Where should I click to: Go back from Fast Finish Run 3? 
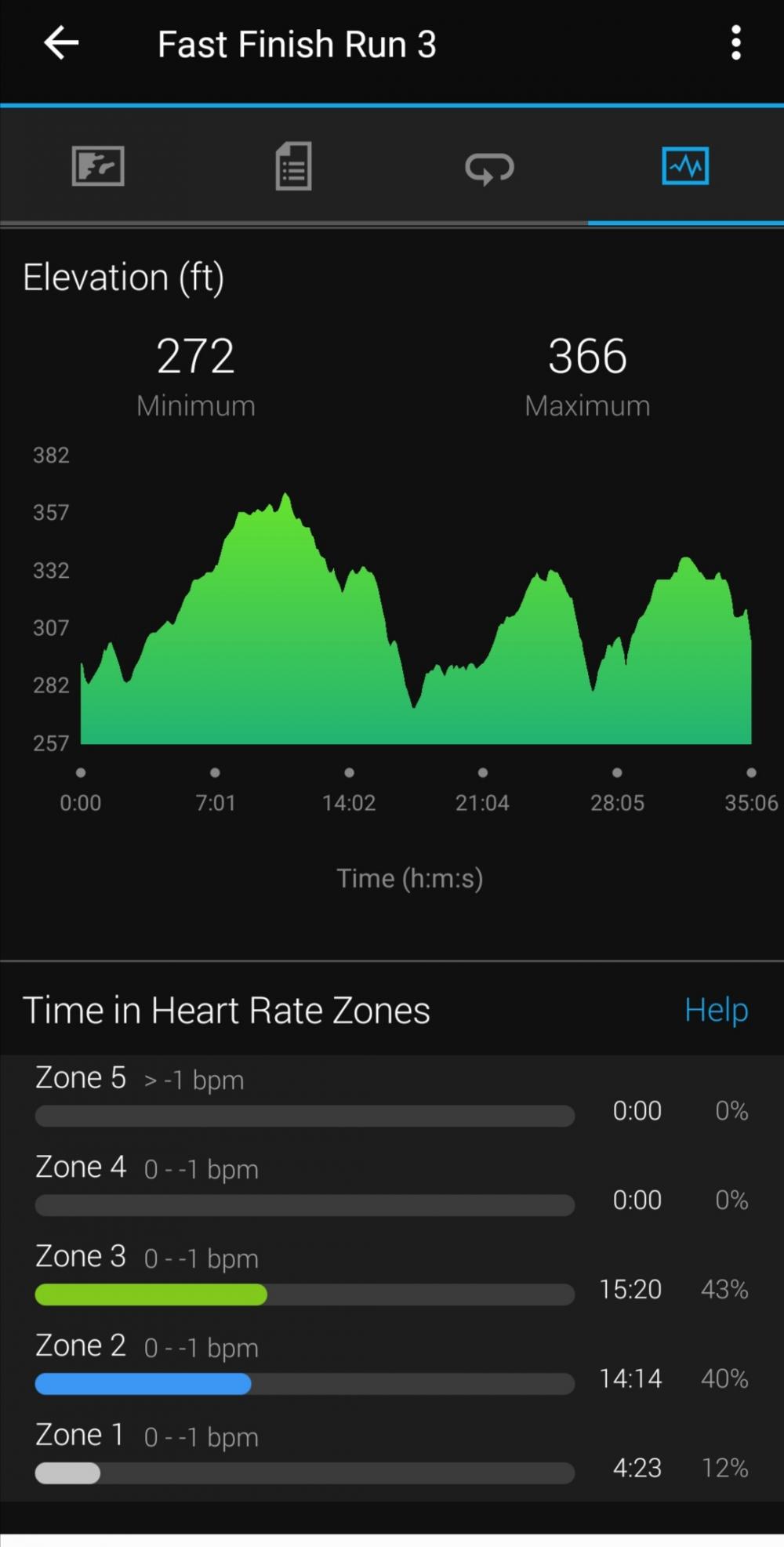tap(61, 43)
